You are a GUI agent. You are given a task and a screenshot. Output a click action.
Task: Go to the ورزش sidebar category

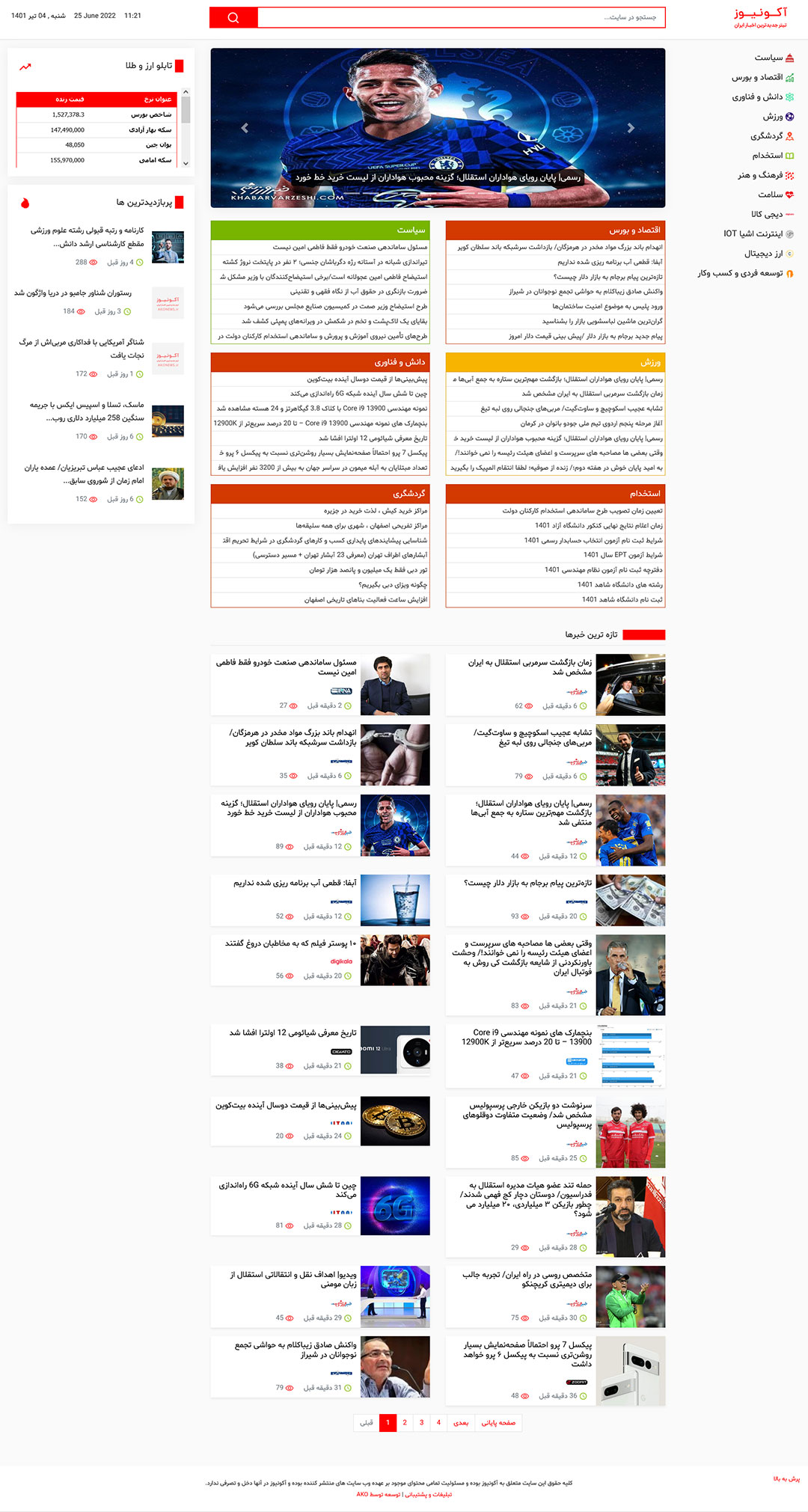pos(773,117)
